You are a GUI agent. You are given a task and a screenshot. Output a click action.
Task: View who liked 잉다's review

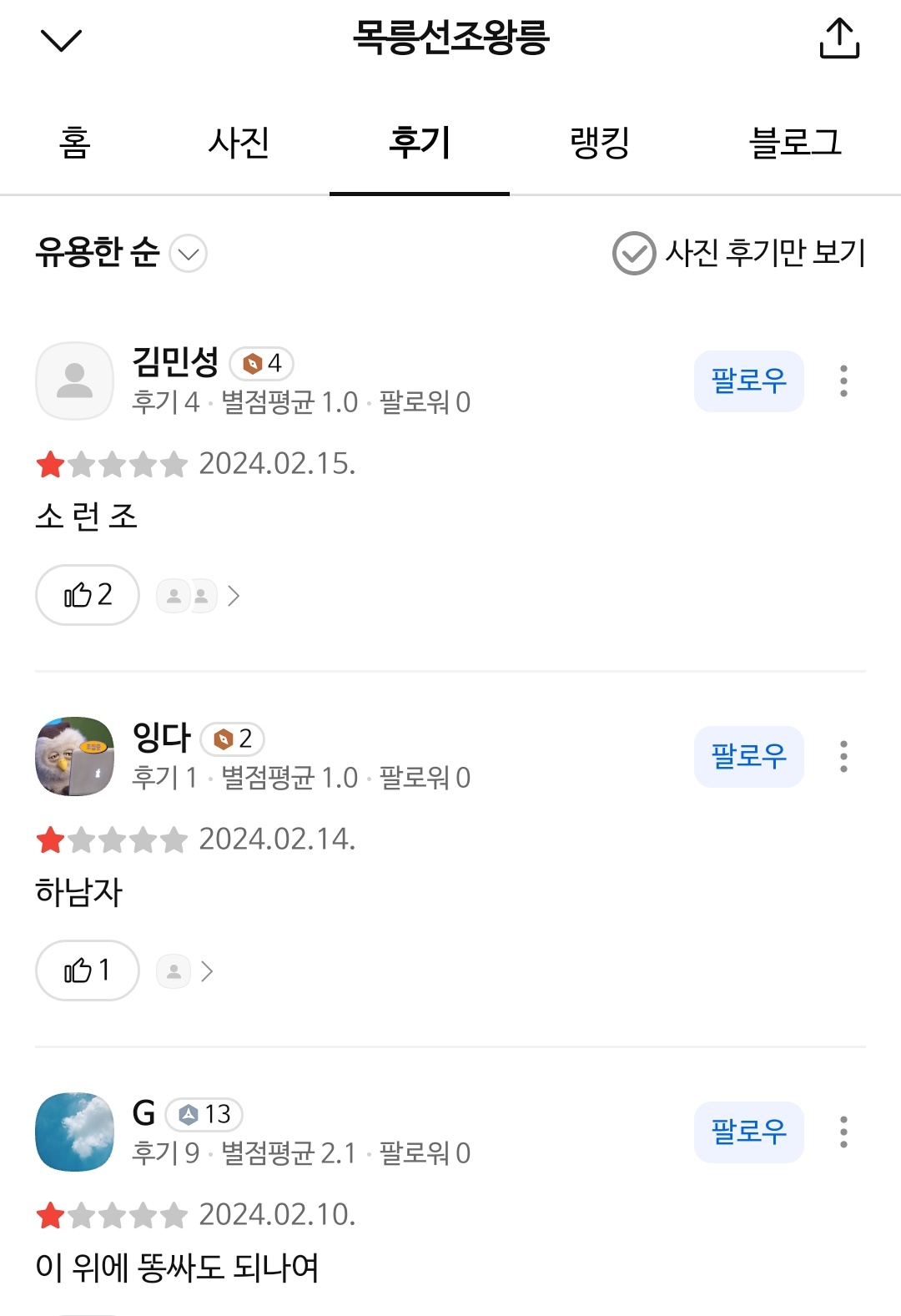[185, 971]
